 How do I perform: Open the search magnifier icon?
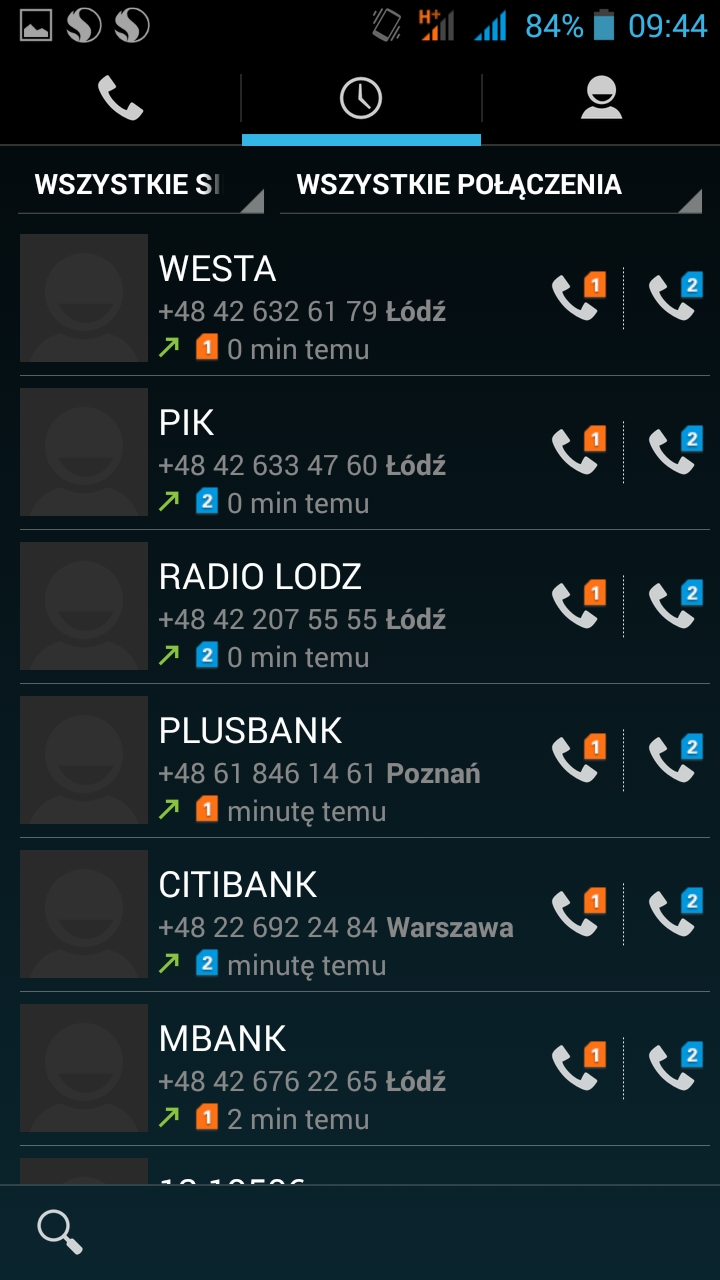point(59,1231)
